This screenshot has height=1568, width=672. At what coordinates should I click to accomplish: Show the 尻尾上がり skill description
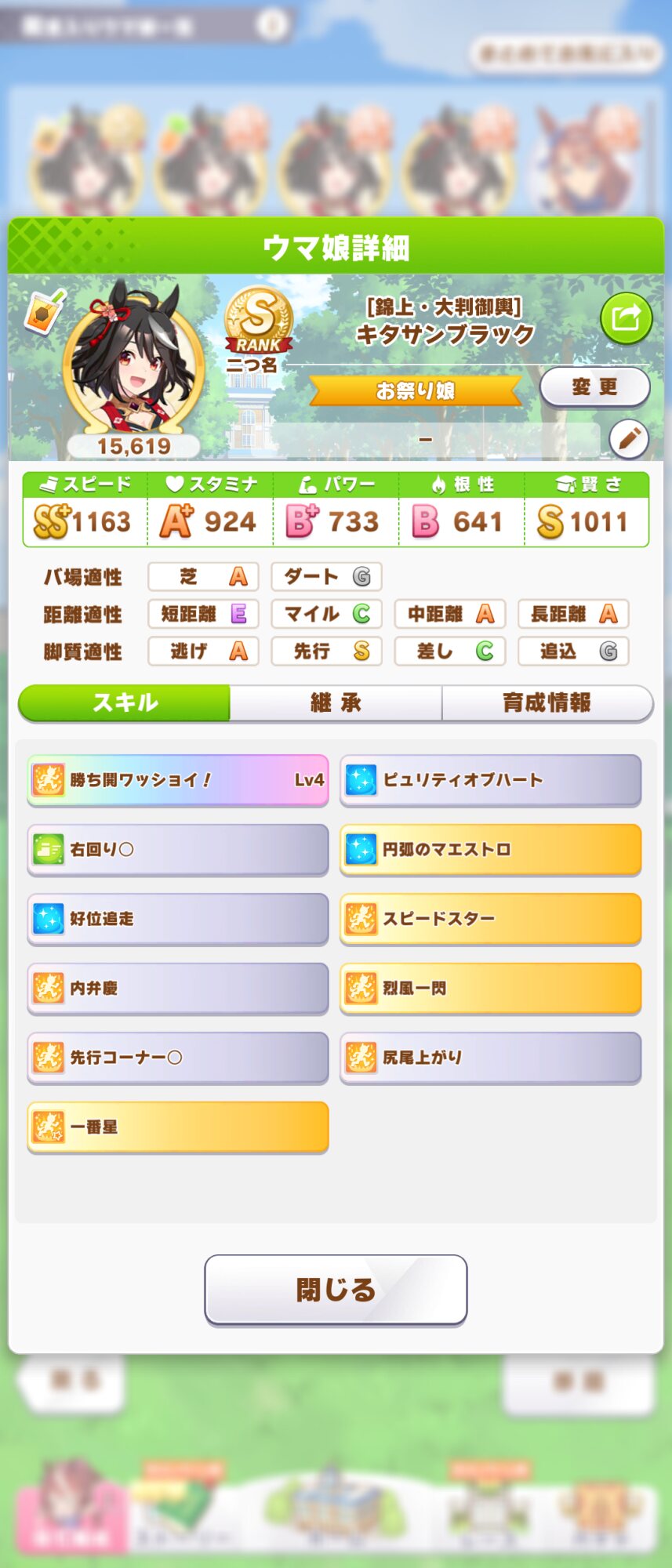491,1057
